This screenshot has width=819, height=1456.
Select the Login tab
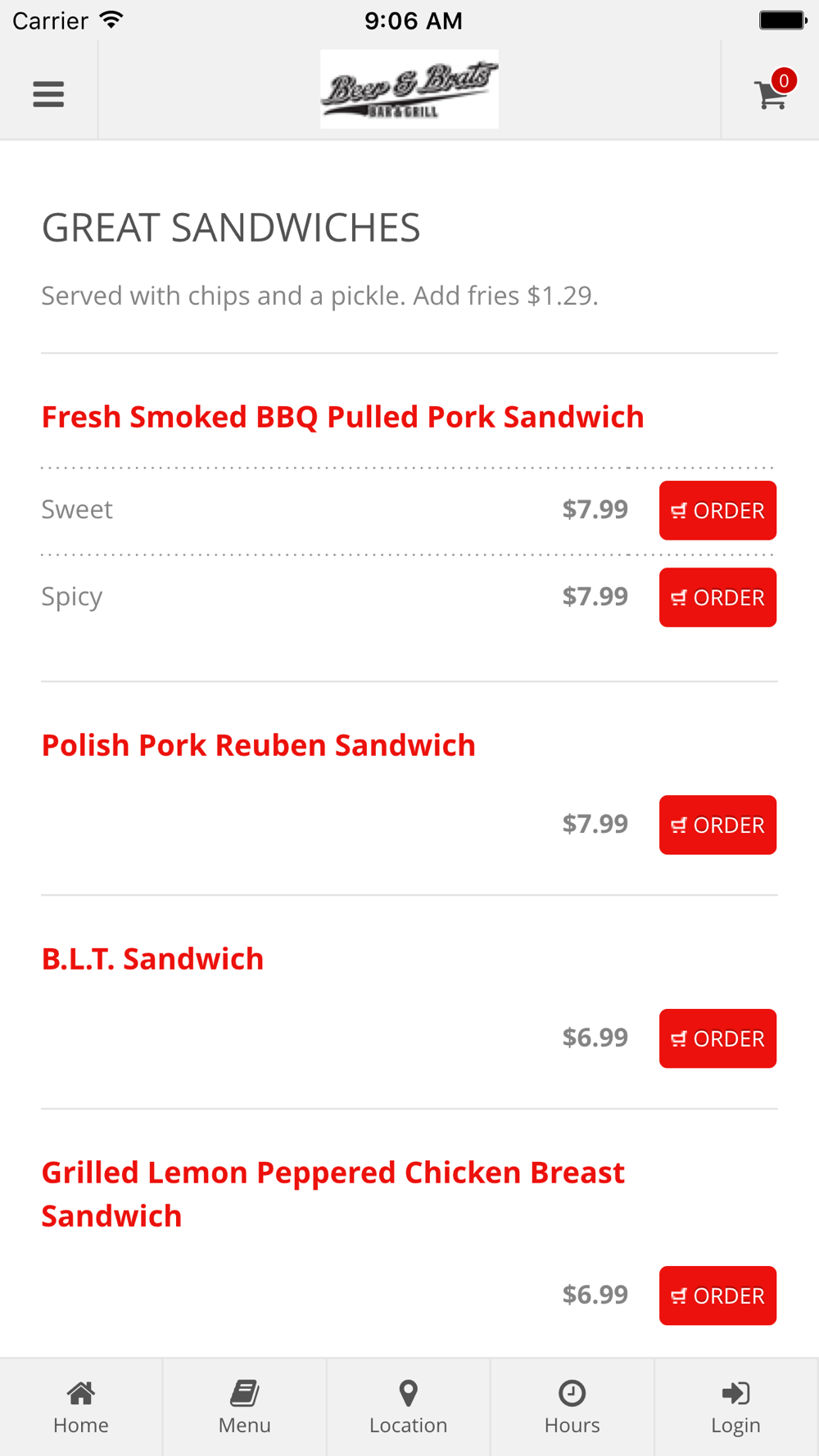(x=735, y=1407)
